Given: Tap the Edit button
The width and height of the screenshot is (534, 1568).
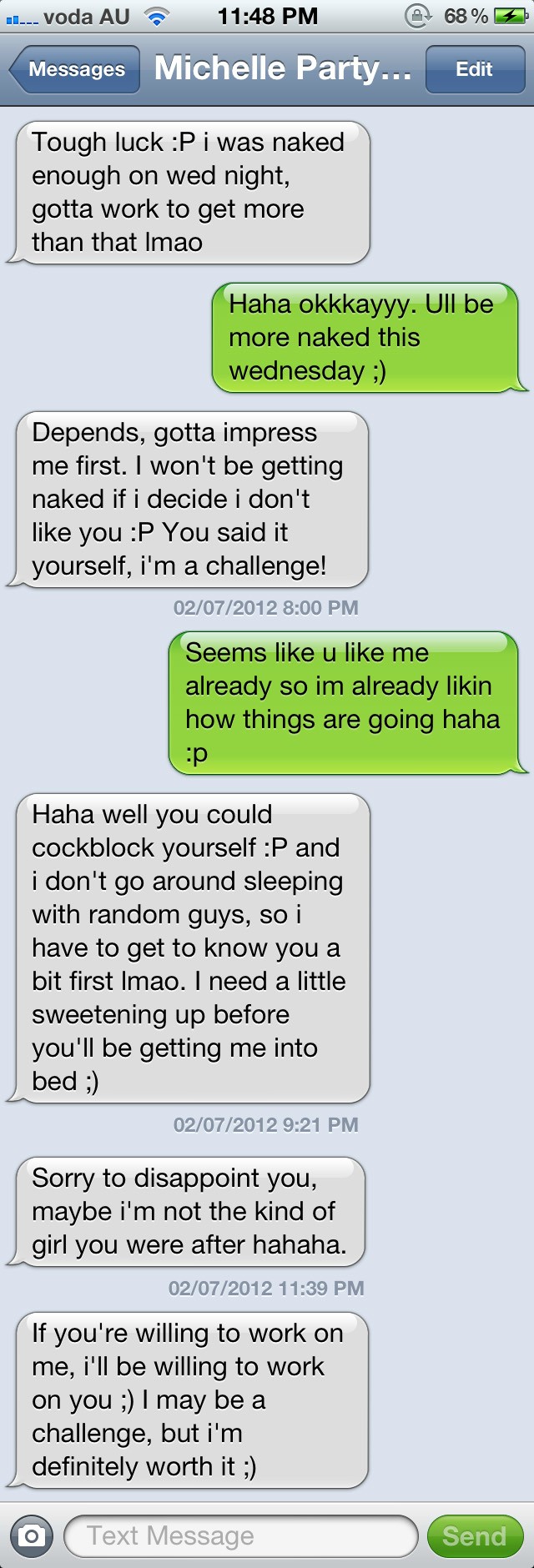Looking at the screenshot, I should pyautogui.click(x=473, y=69).
